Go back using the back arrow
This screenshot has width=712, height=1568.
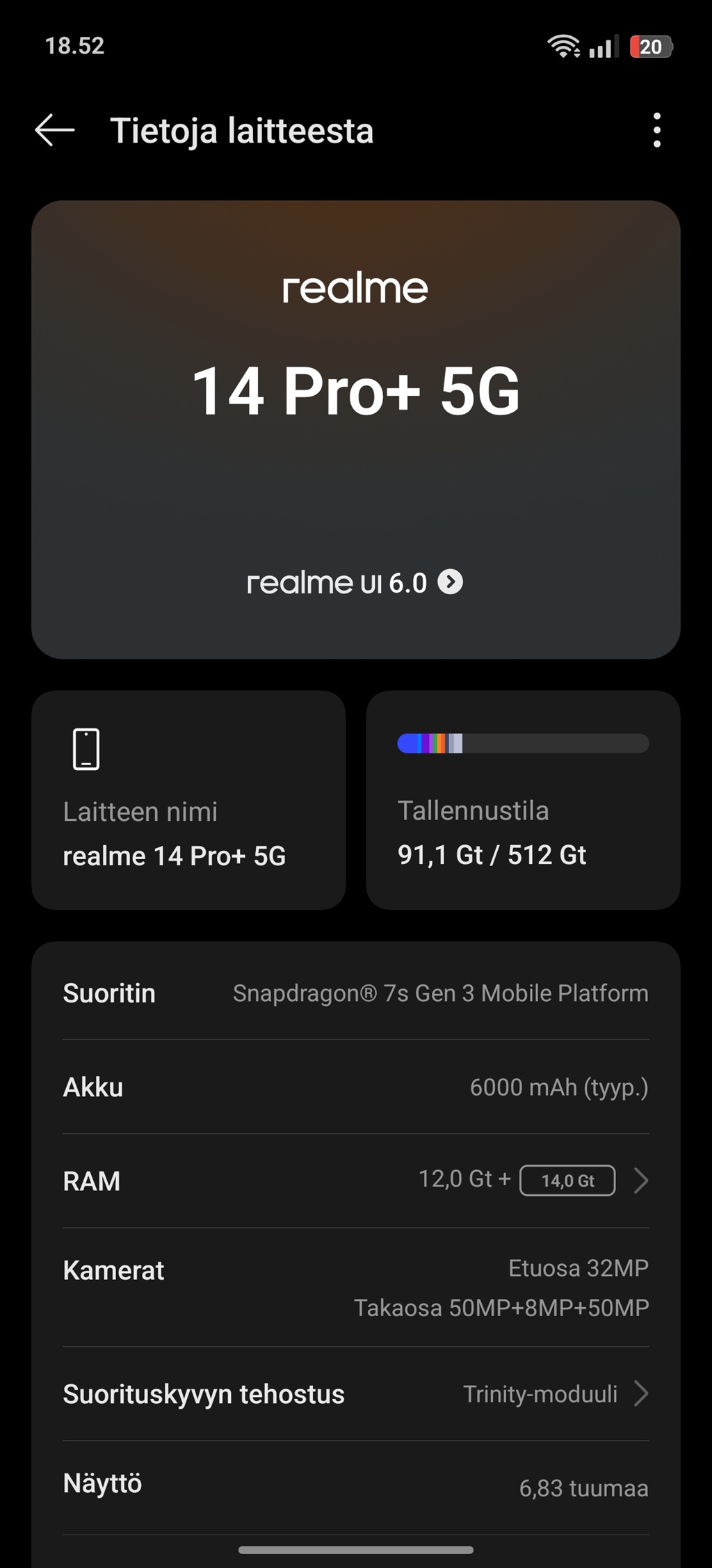[55, 131]
